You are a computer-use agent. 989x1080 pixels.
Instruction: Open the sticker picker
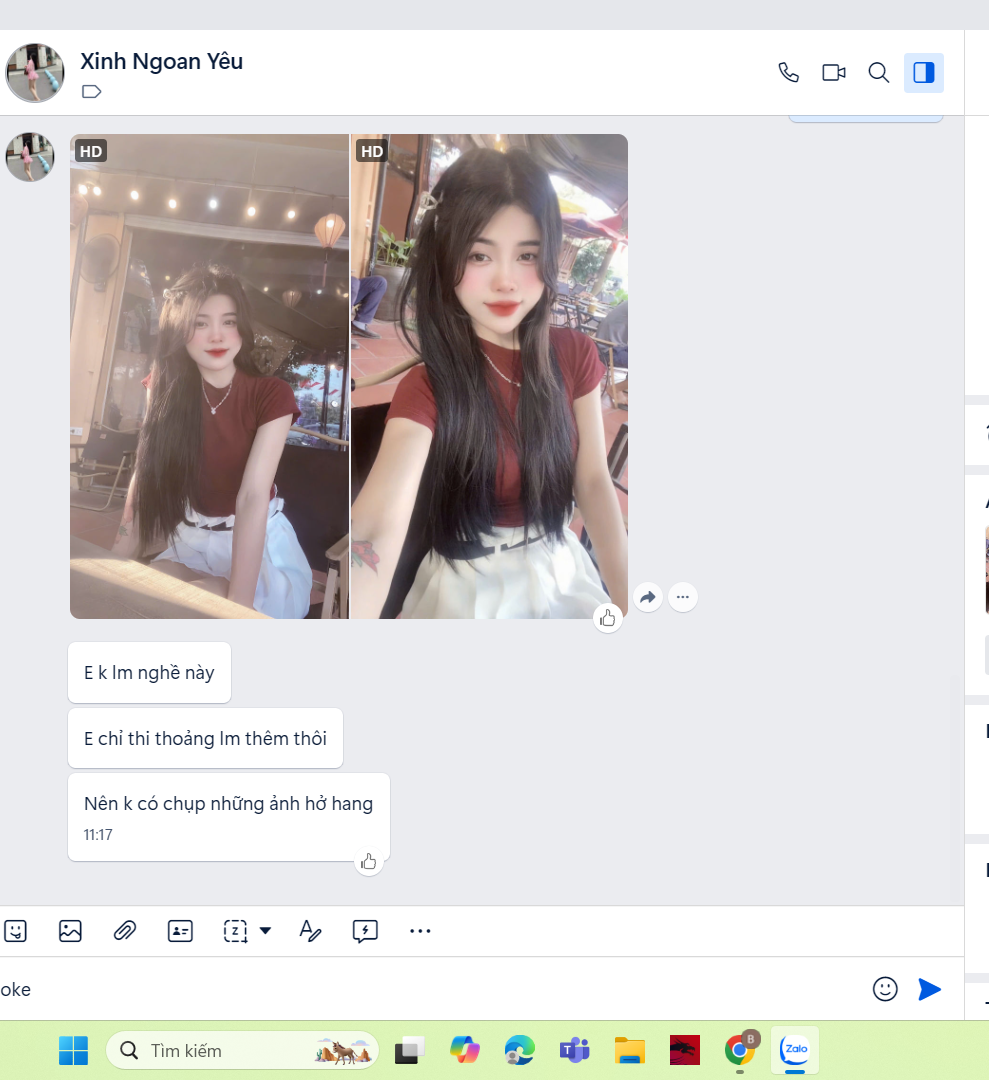(15, 931)
